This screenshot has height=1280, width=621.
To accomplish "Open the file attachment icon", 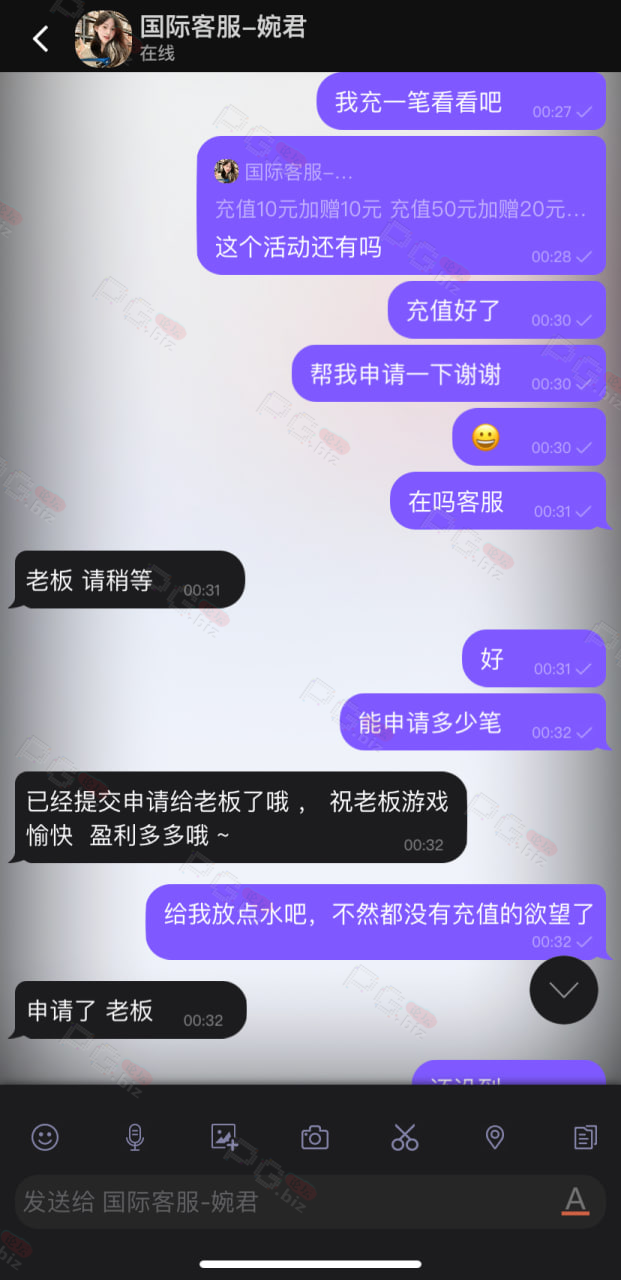I will (x=585, y=1137).
